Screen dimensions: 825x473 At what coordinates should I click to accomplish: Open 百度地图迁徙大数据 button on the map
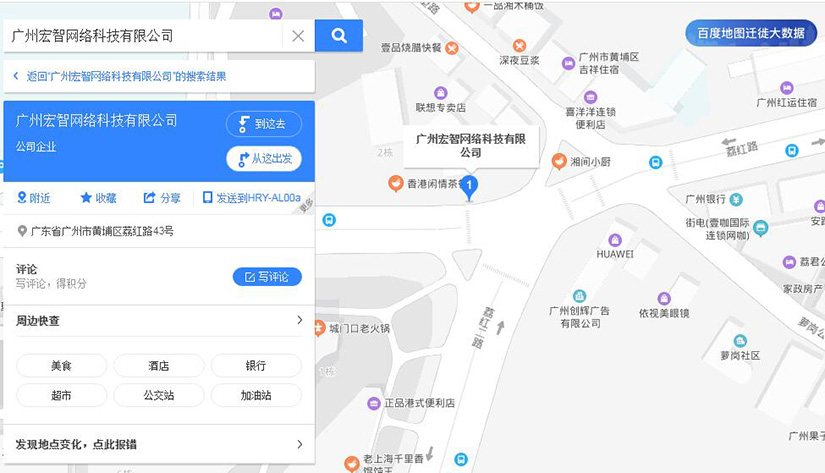[x=751, y=33]
